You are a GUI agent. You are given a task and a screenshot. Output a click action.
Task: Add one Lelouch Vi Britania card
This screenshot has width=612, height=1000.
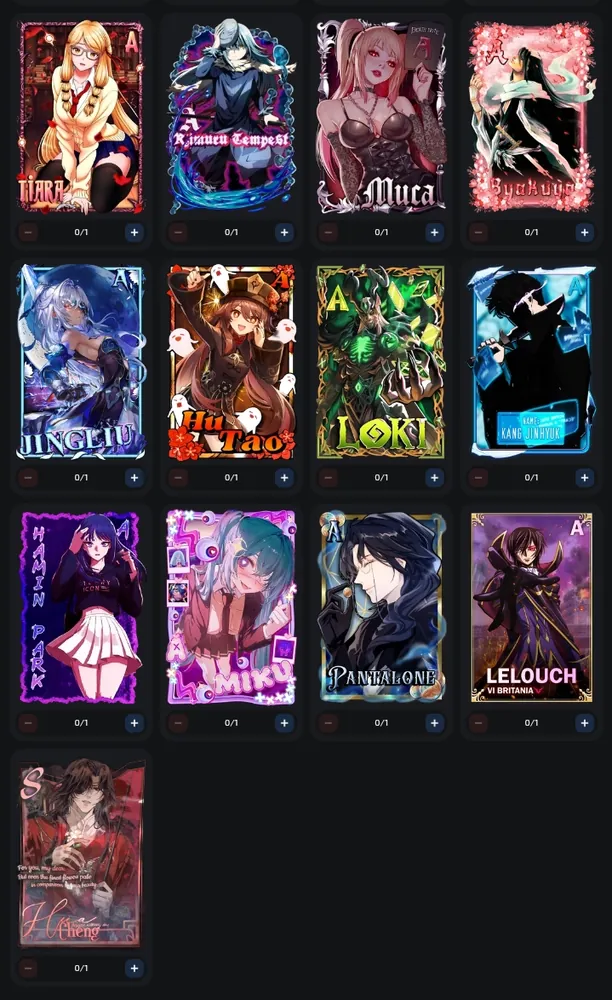click(585, 723)
